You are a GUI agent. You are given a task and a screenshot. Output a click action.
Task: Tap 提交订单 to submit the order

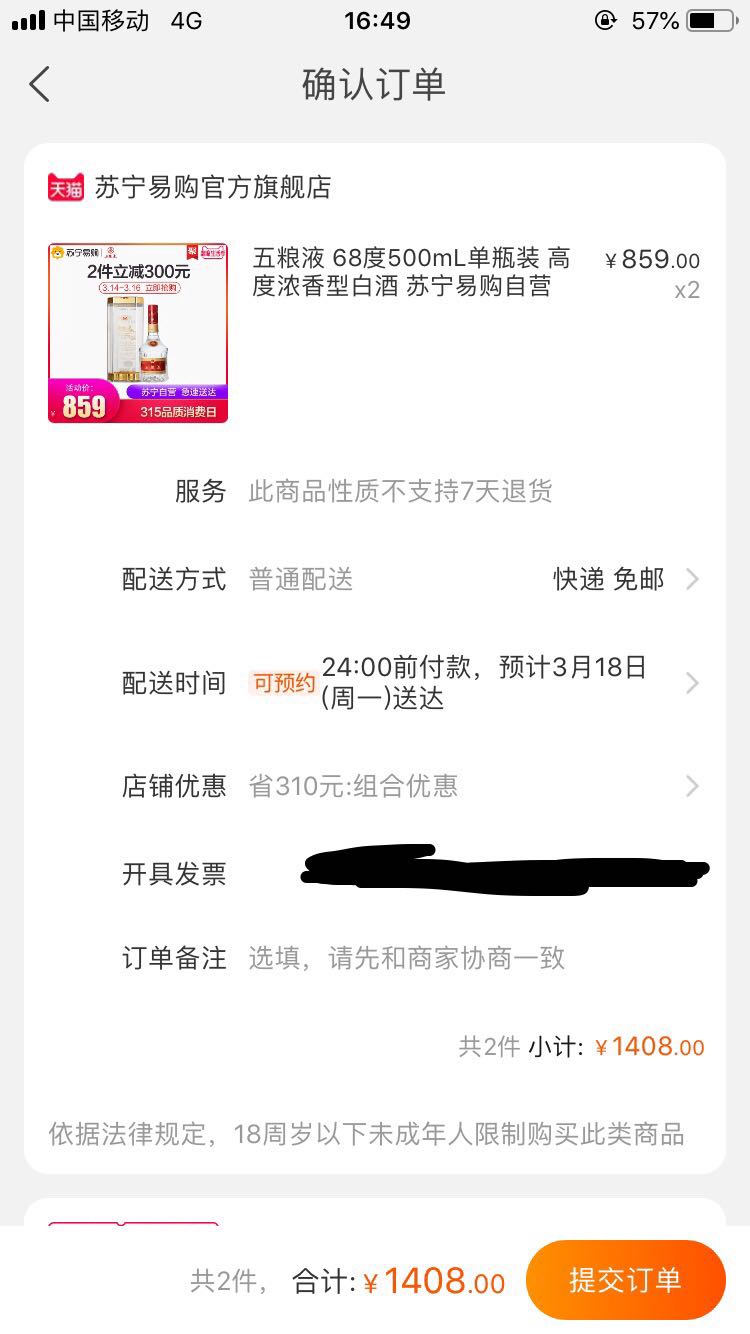coord(625,1279)
